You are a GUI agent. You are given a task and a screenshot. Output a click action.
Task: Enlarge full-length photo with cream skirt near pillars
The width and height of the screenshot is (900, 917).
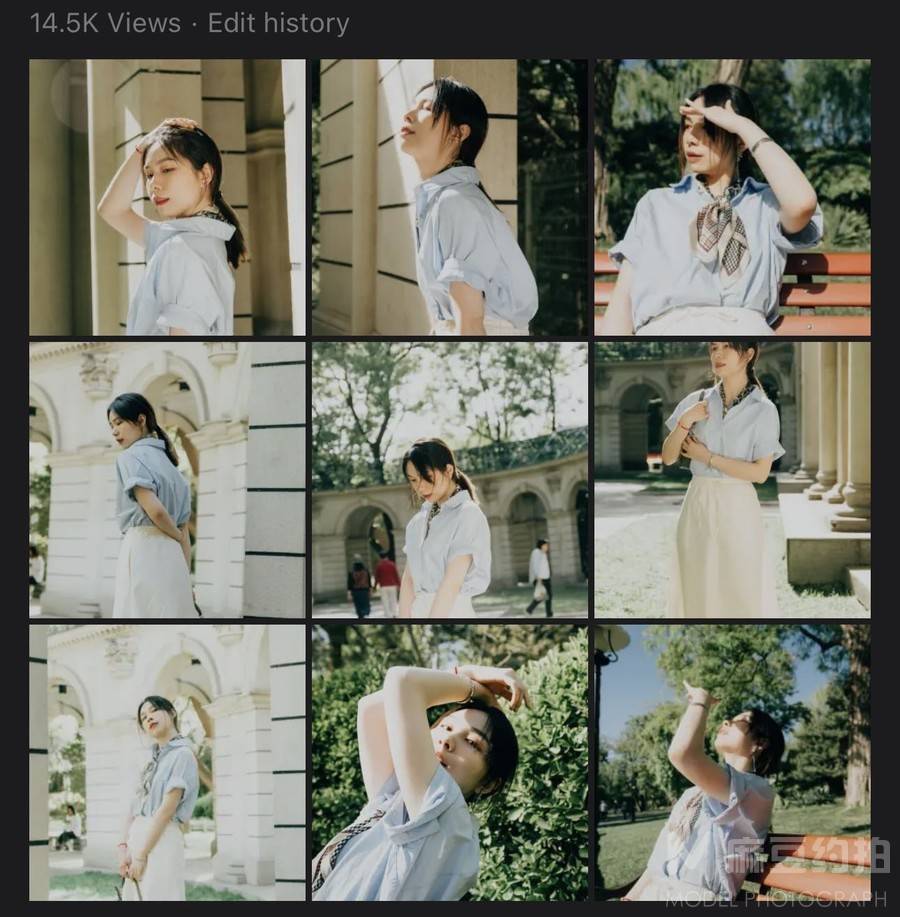(x=732, y=480)
